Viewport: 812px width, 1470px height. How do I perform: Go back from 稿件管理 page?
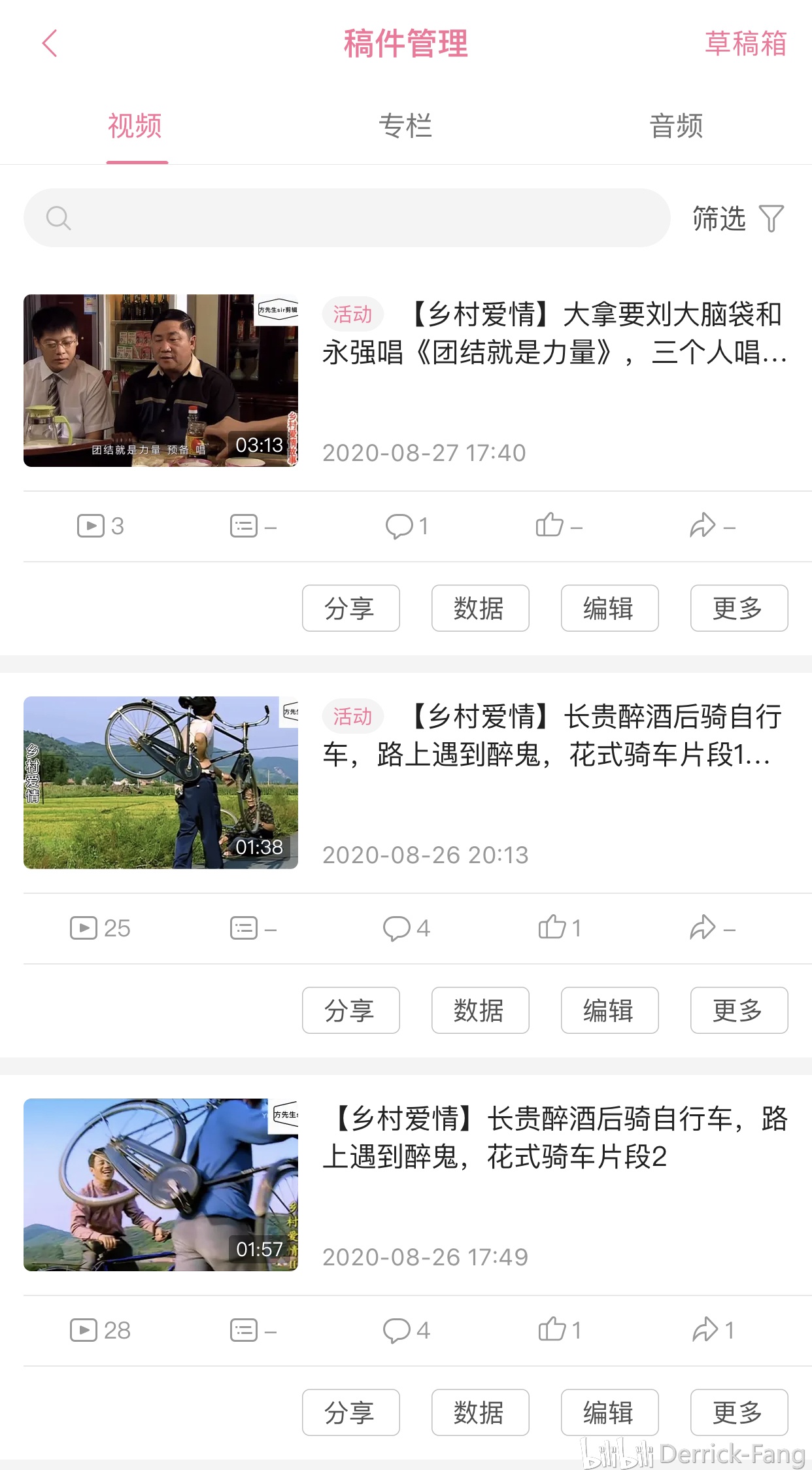pyautogui.click(x=50, y=44)
